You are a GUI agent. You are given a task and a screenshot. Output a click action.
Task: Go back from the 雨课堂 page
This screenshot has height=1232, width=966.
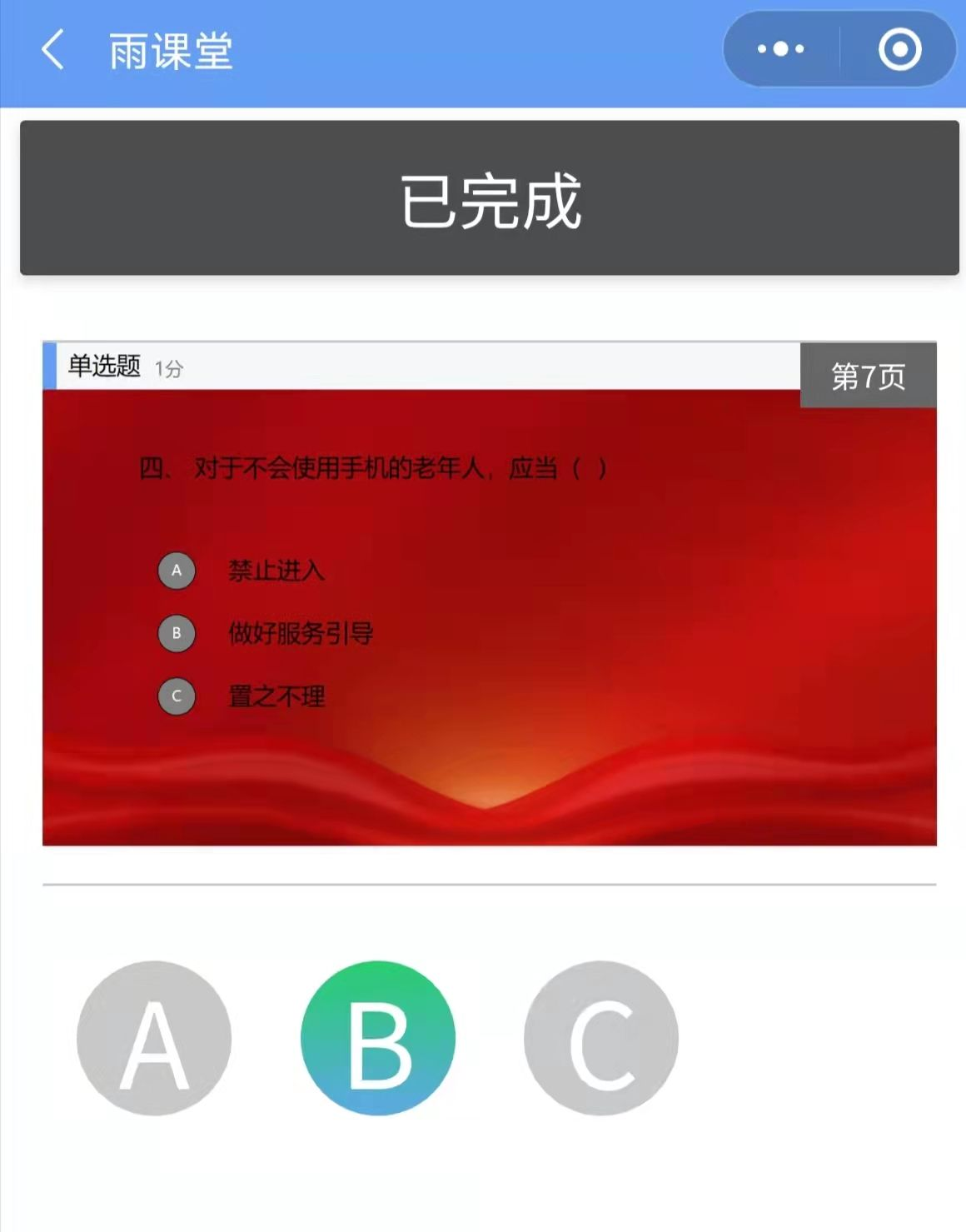click(x=52, y=50)
